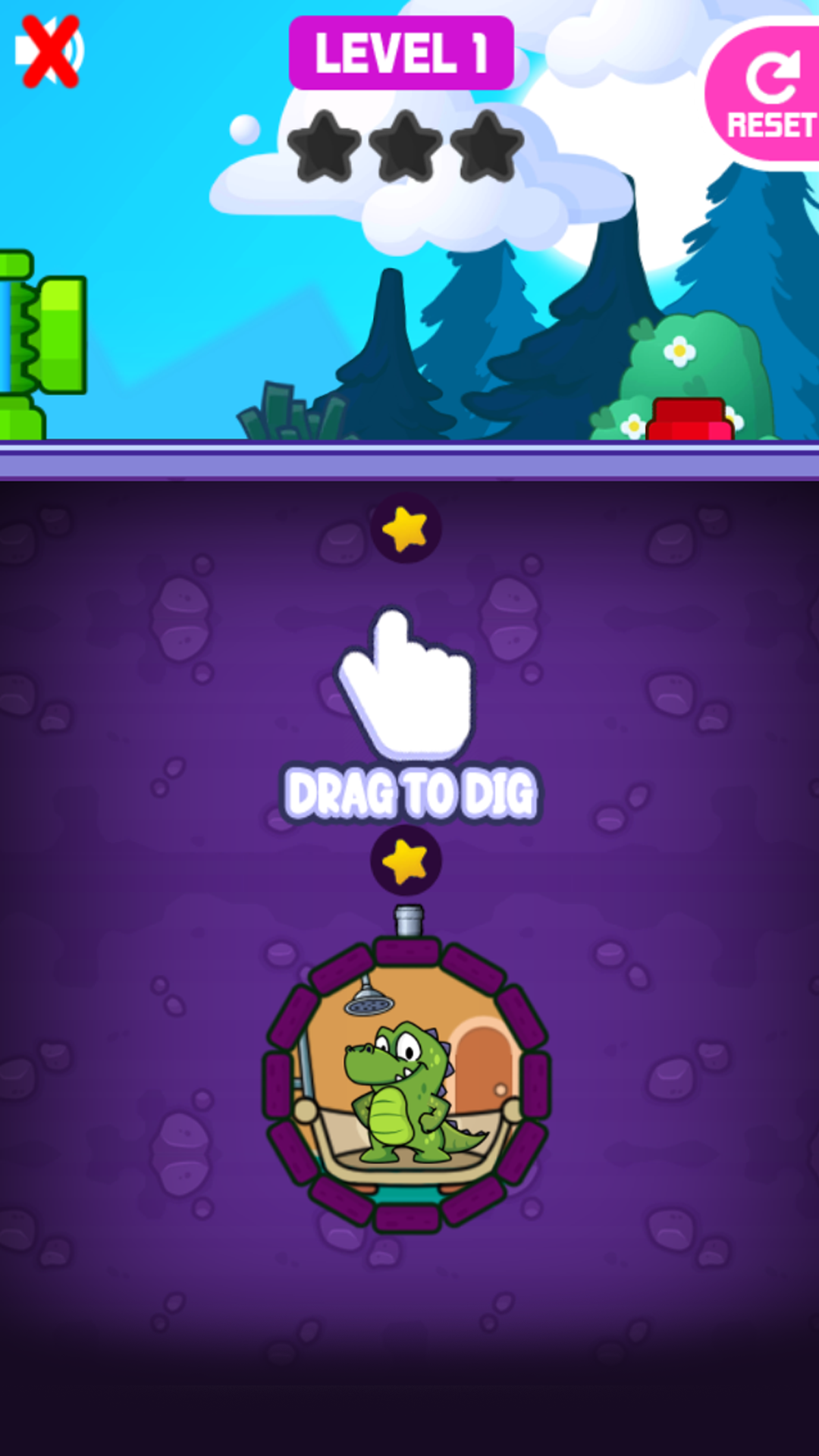This screenshot has height=1456, width=819.
Task: Reset the level
Action: click(763, 94)
